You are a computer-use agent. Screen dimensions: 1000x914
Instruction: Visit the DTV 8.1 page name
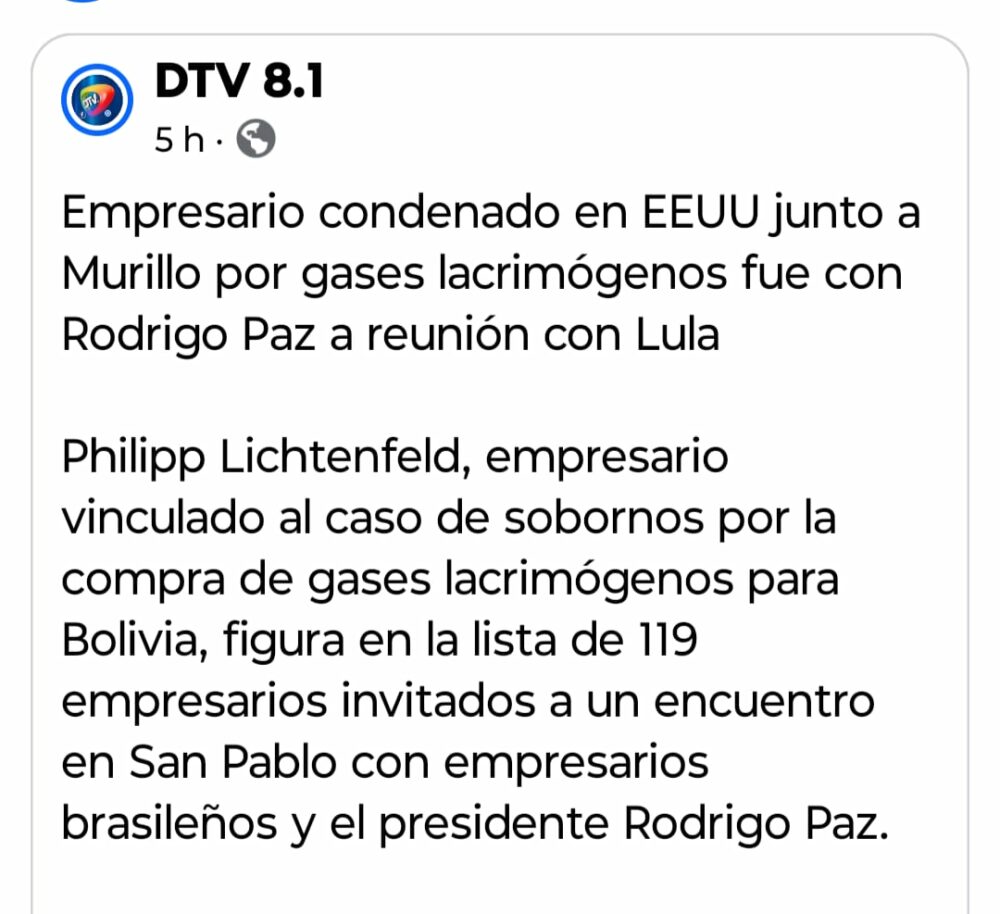click(x=239, y=83)
